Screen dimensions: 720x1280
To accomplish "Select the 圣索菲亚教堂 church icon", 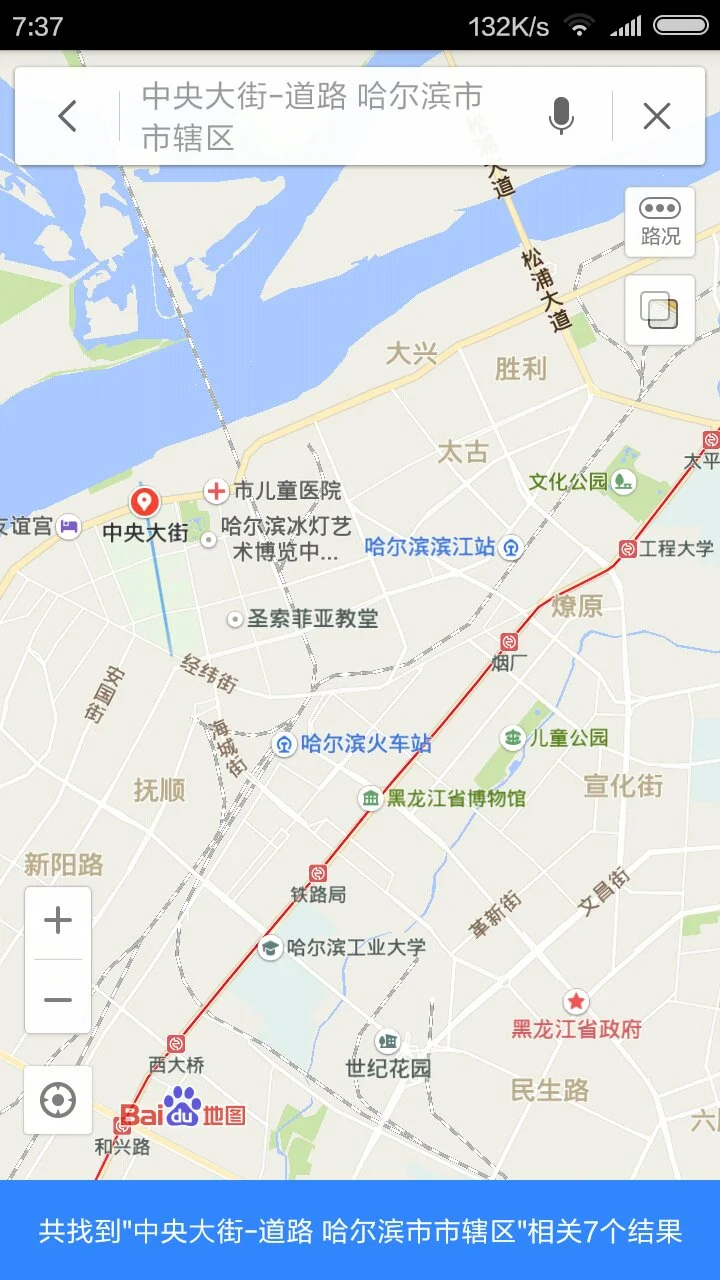I will 233,617.
